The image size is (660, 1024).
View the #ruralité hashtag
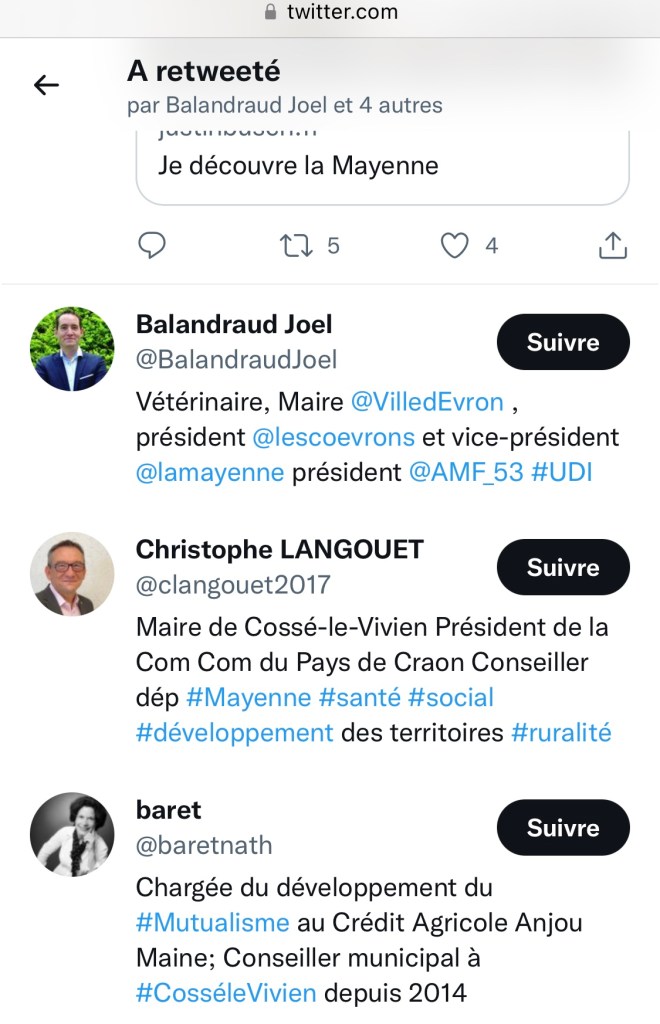pos(560,732)
